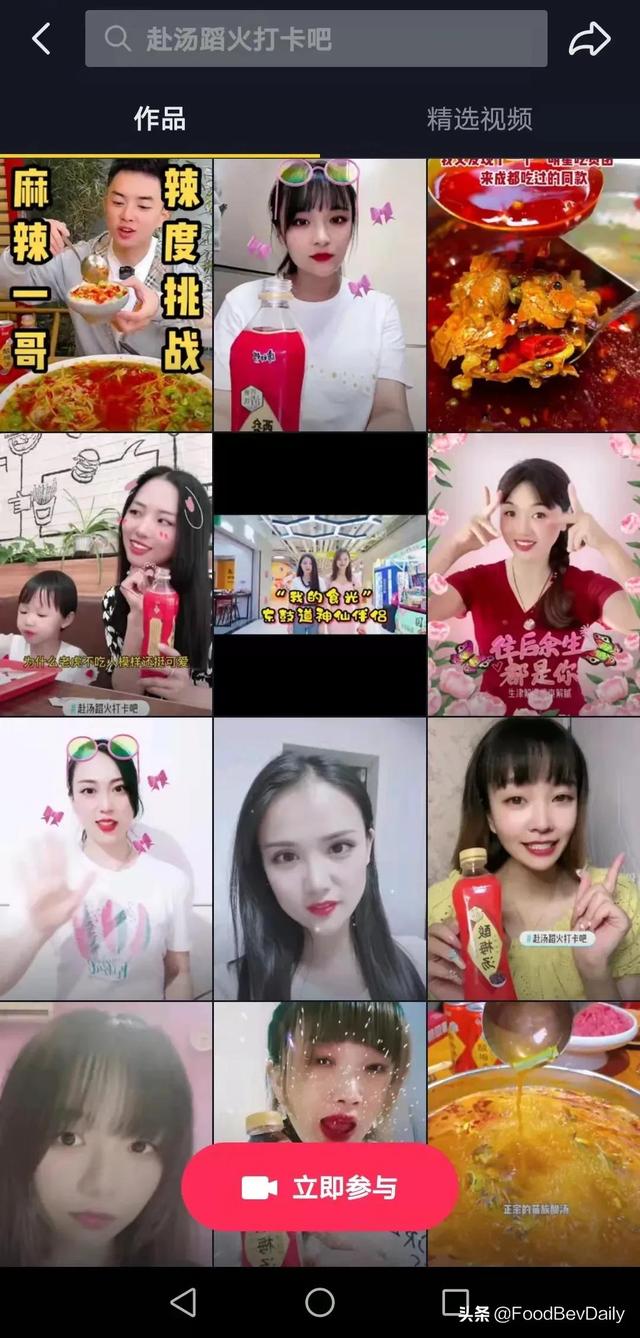Viewport: 640px width, 1338px height.
Task: Tap the system back triangle
Action: 183,1302
